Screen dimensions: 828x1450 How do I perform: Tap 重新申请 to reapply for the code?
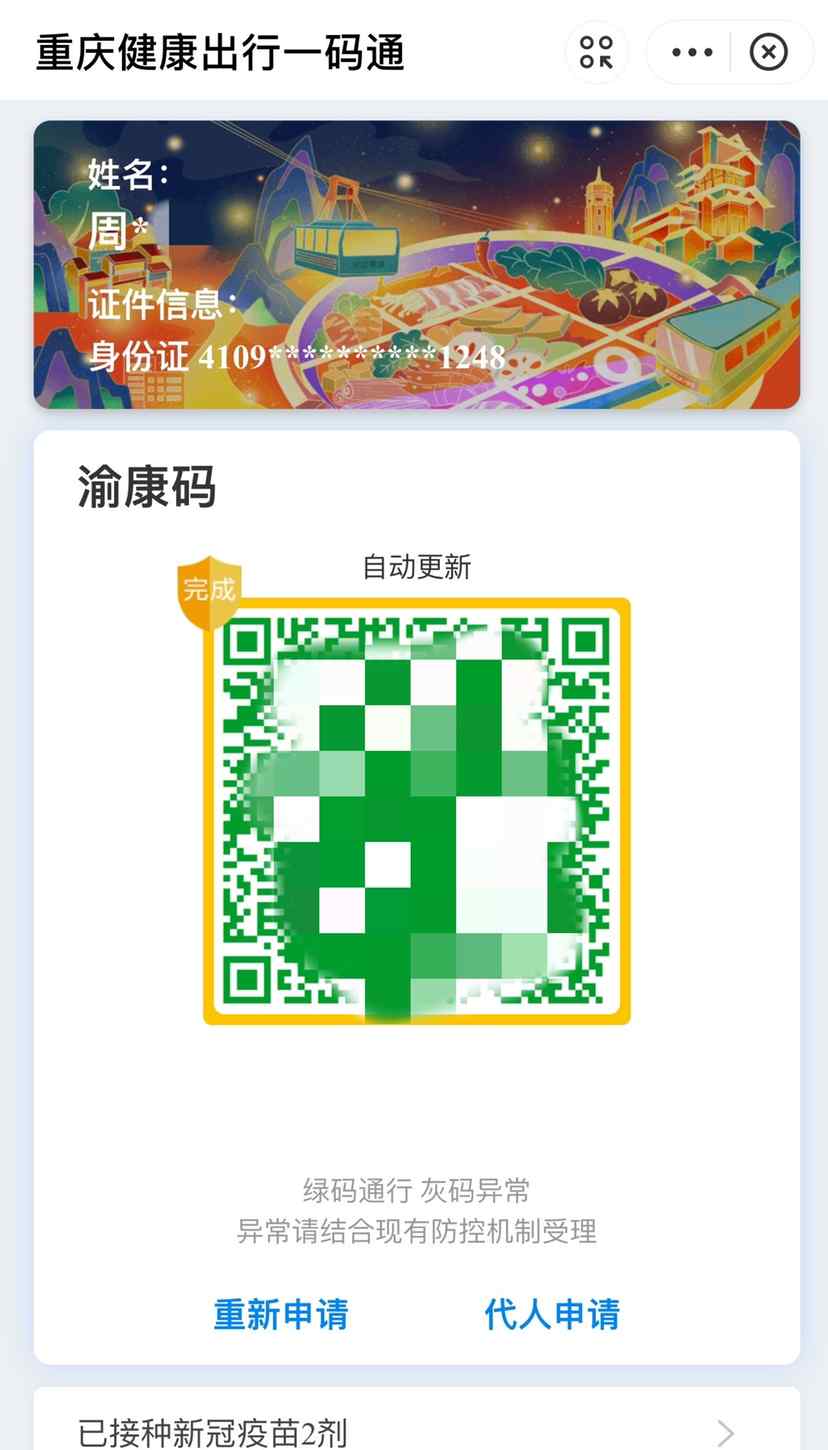coord(281,1313)
